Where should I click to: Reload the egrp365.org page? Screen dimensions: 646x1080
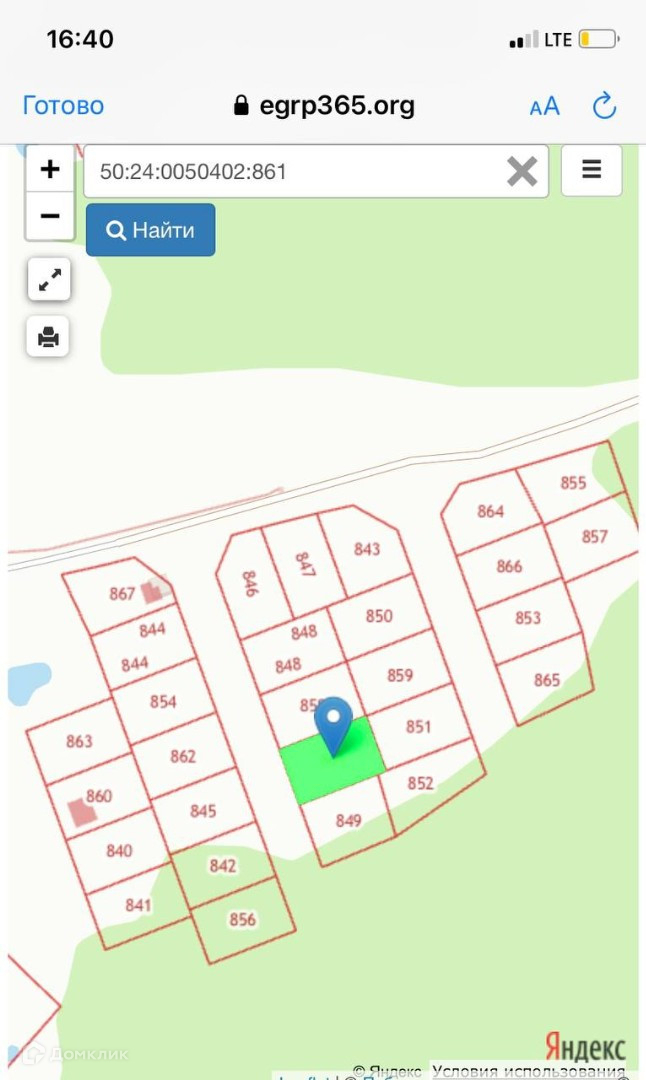(604, 106)
